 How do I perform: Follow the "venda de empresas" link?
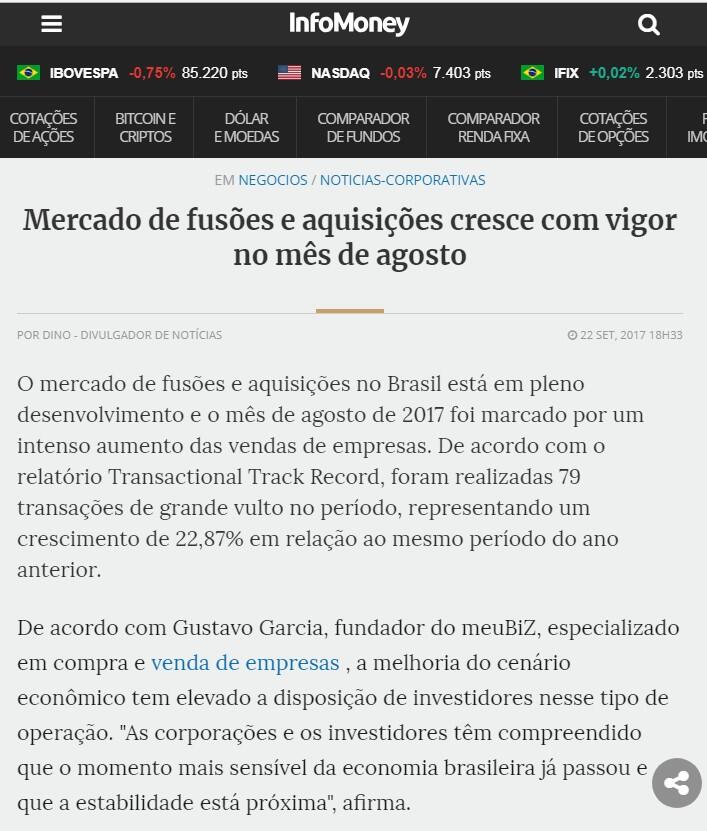click(x=245, y=663)
